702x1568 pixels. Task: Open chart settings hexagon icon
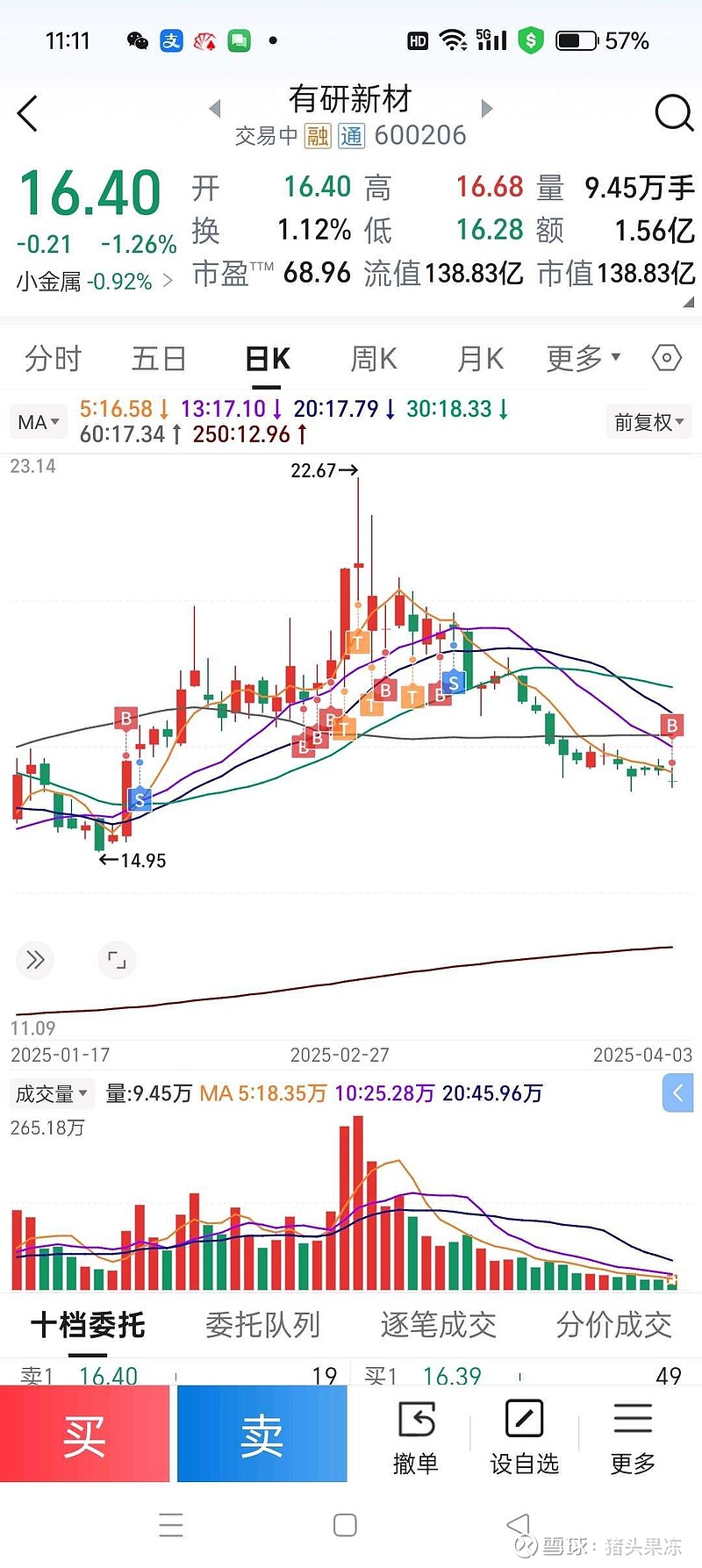tap(667, 358)
